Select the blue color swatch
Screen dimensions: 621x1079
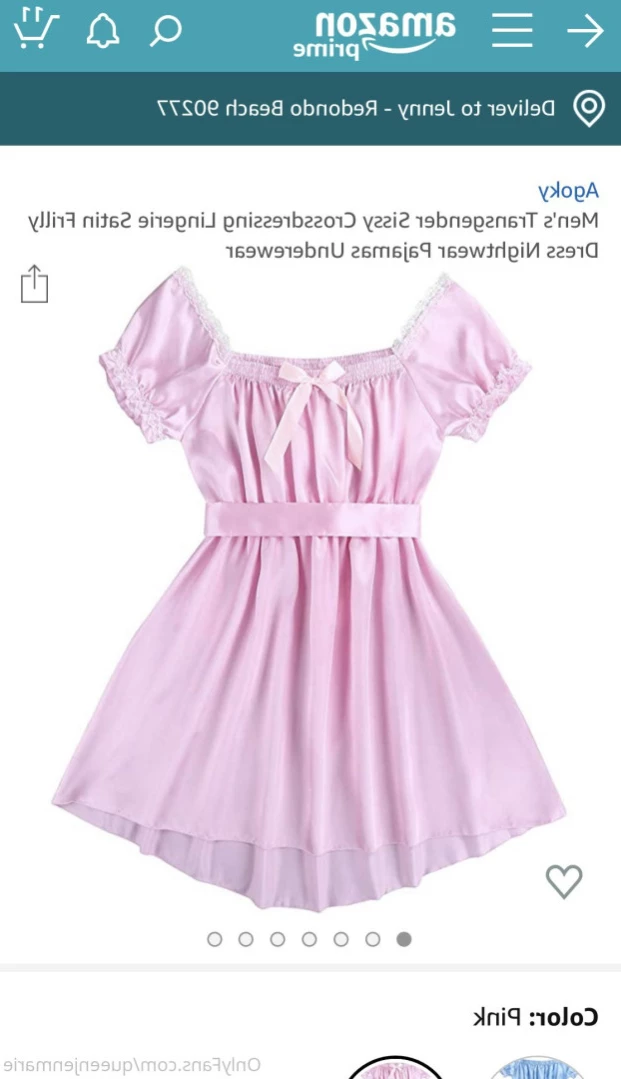[537, 1068]
